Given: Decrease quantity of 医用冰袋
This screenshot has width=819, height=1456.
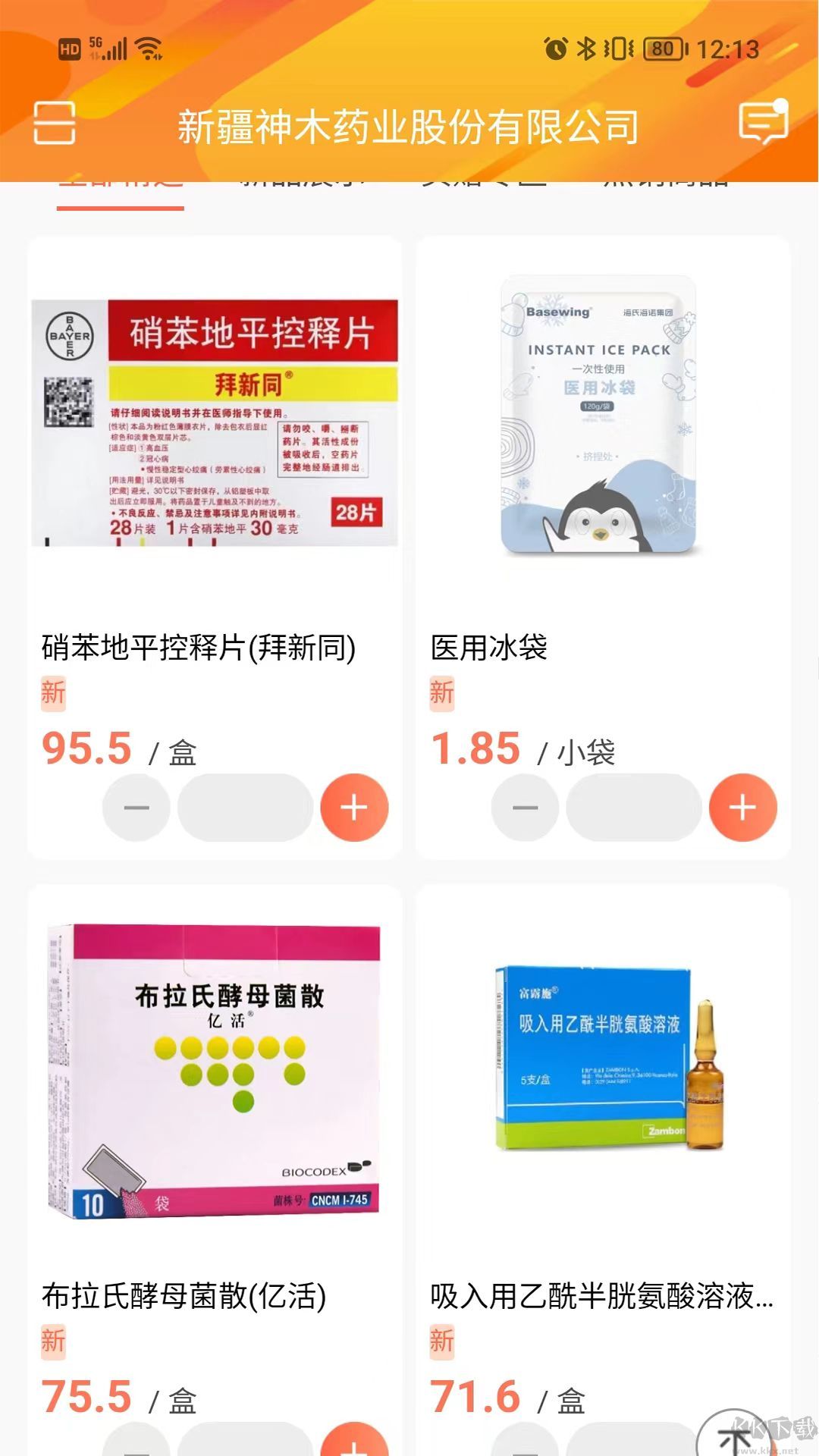Looking at the screenshot, I should click(526, 808).
